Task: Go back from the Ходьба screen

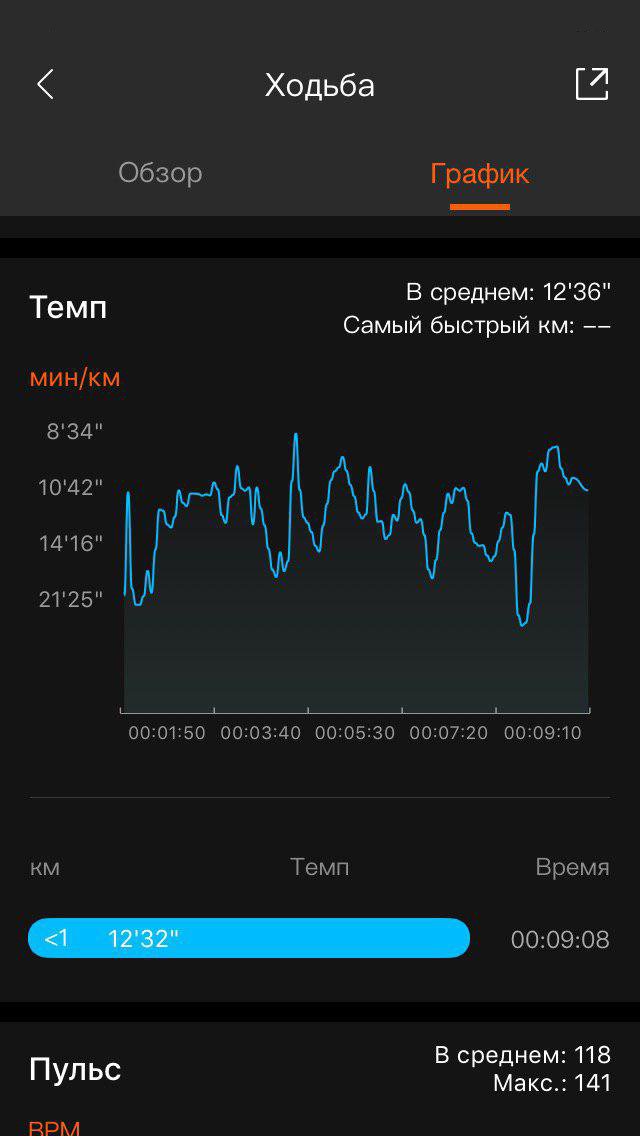Action: pyautogui.click(x=45, y=85)
